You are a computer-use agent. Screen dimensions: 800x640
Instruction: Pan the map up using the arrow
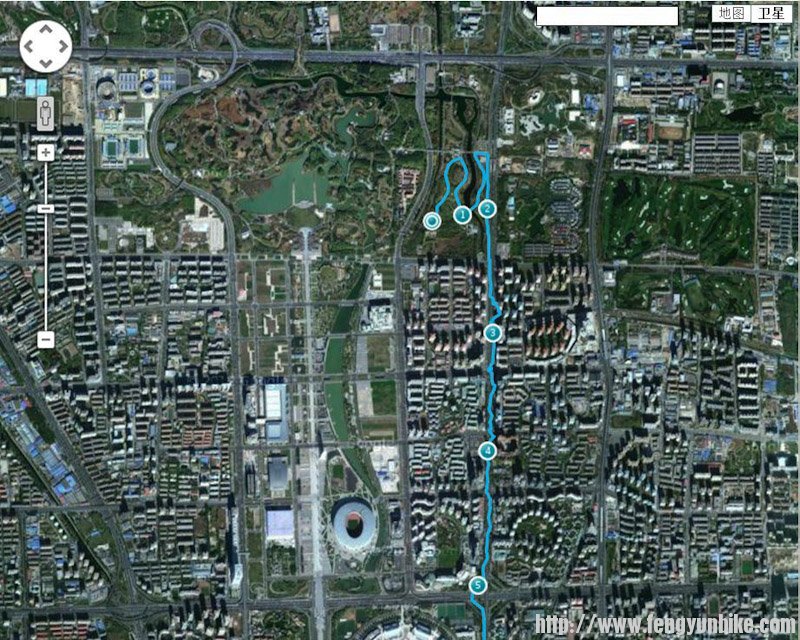click(46, 30)
